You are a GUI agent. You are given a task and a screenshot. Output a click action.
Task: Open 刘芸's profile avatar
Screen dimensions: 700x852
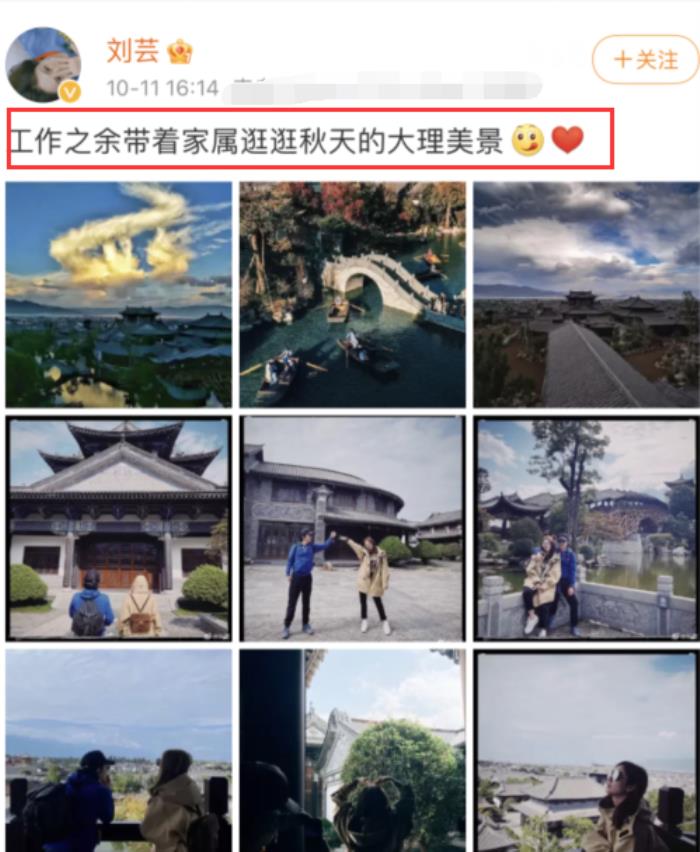click(43, 64)
